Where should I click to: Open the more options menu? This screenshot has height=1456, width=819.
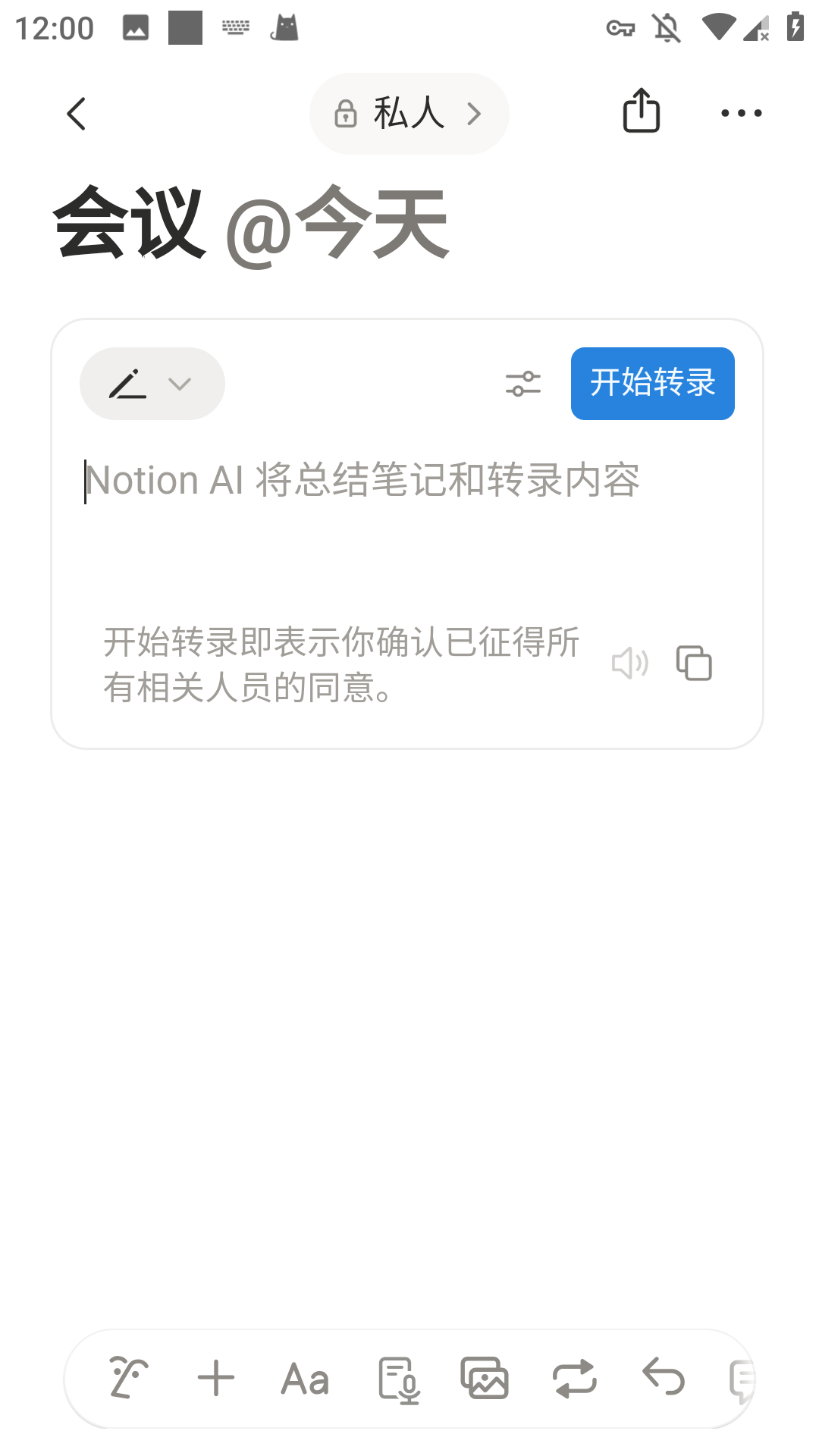coord(742,111)
